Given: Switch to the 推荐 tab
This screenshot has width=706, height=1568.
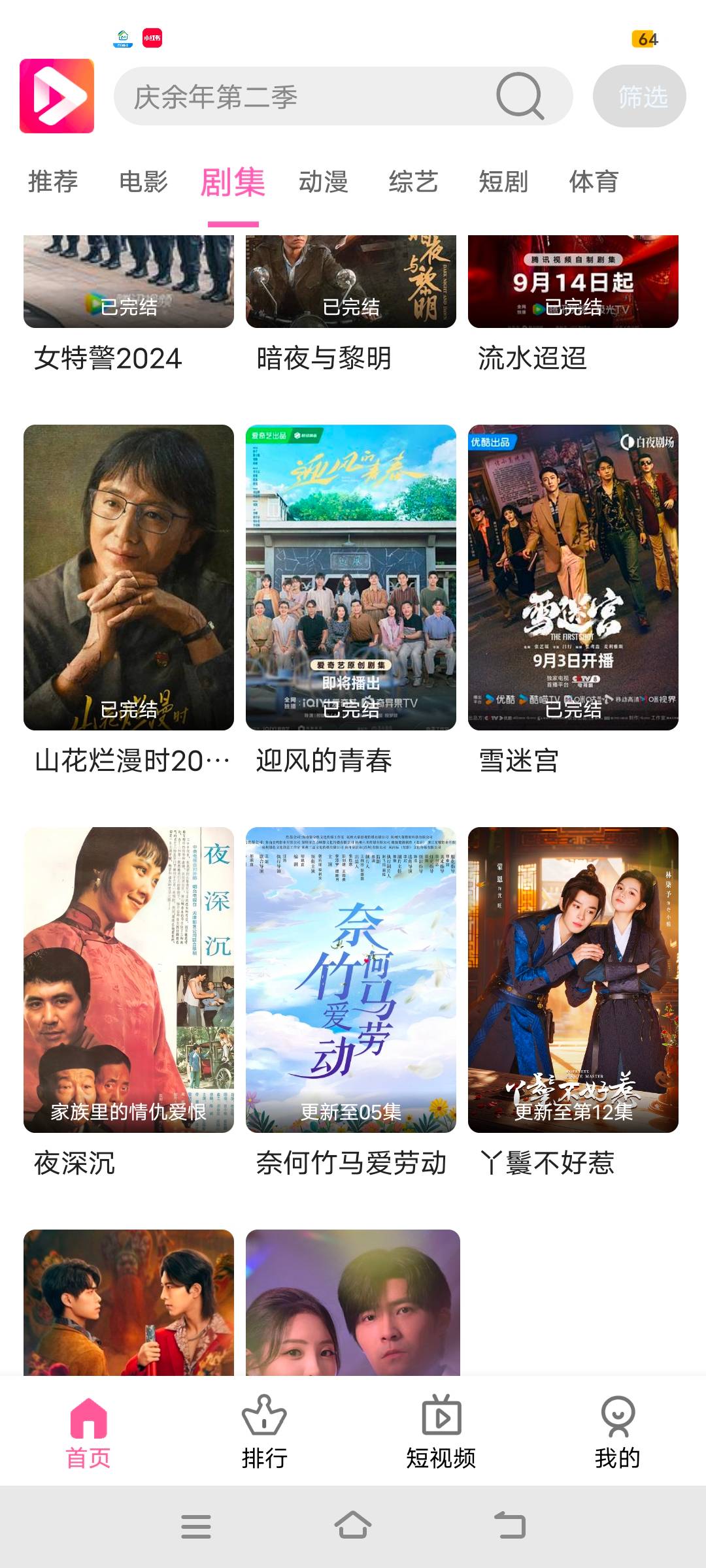Looking at the screenshot, I should tap(53, 182).
